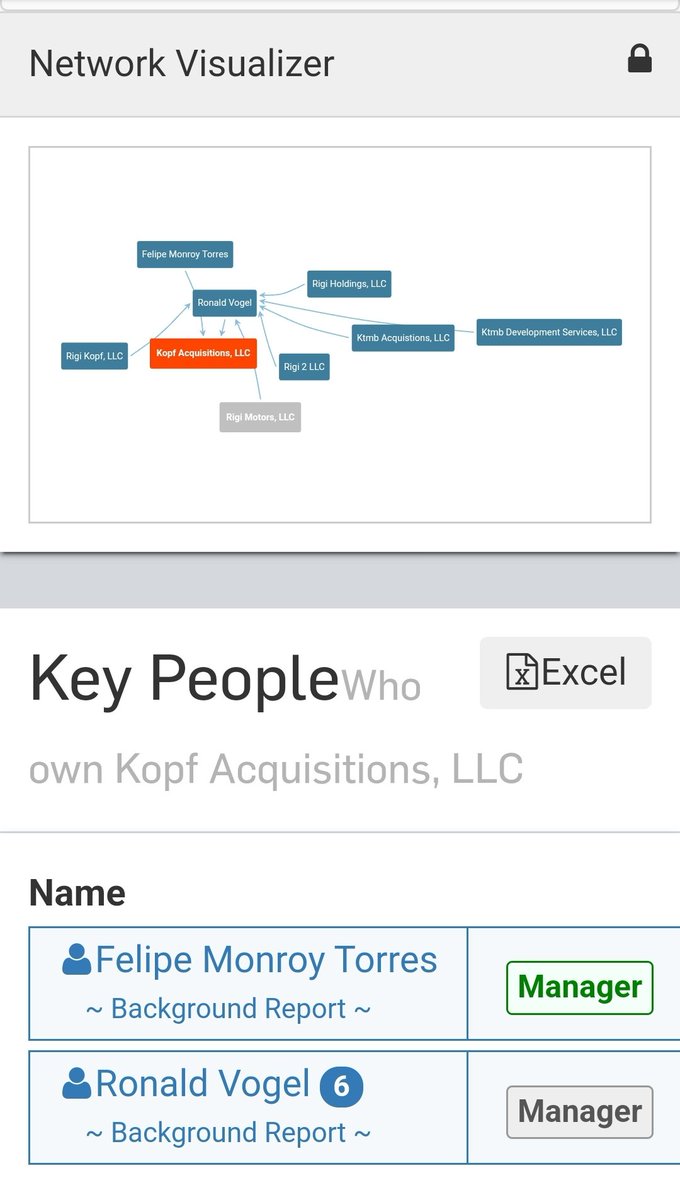The height and width of the screenshot is (1200, 680).
Task: Open Ronald Vogel profile link
Action: (203, 1084)
